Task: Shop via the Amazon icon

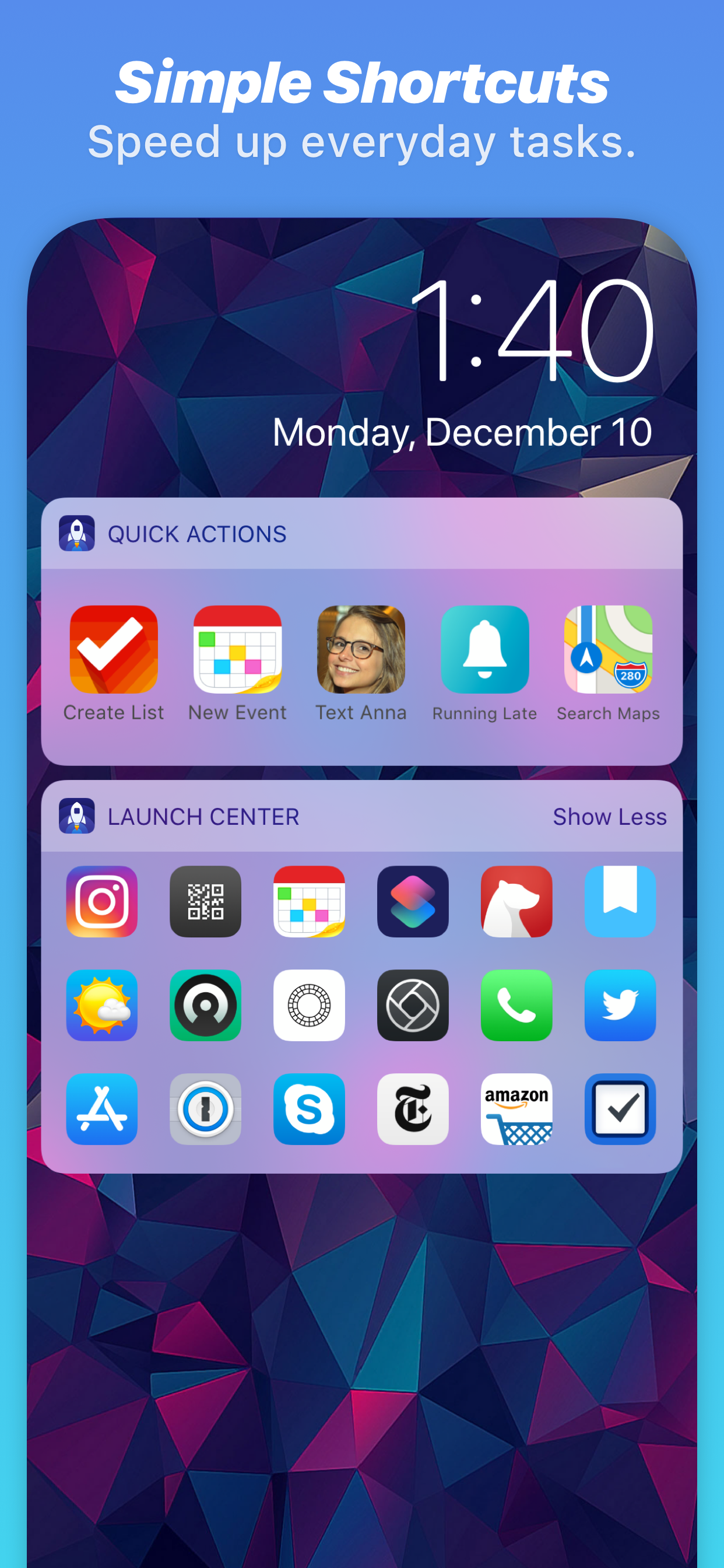Action: click(x=516, y=1109)
